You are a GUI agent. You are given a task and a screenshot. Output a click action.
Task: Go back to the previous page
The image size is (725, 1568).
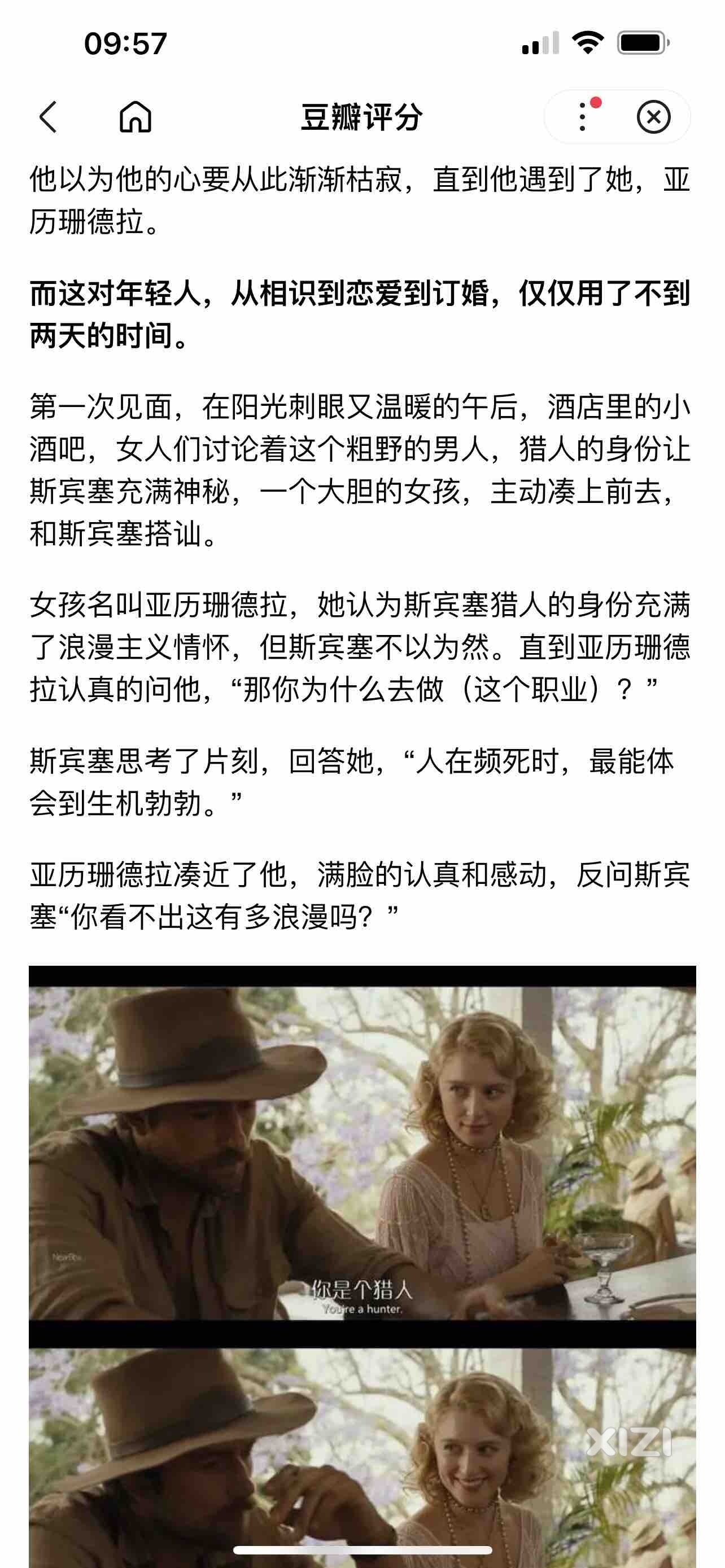(x=48, y=116)
